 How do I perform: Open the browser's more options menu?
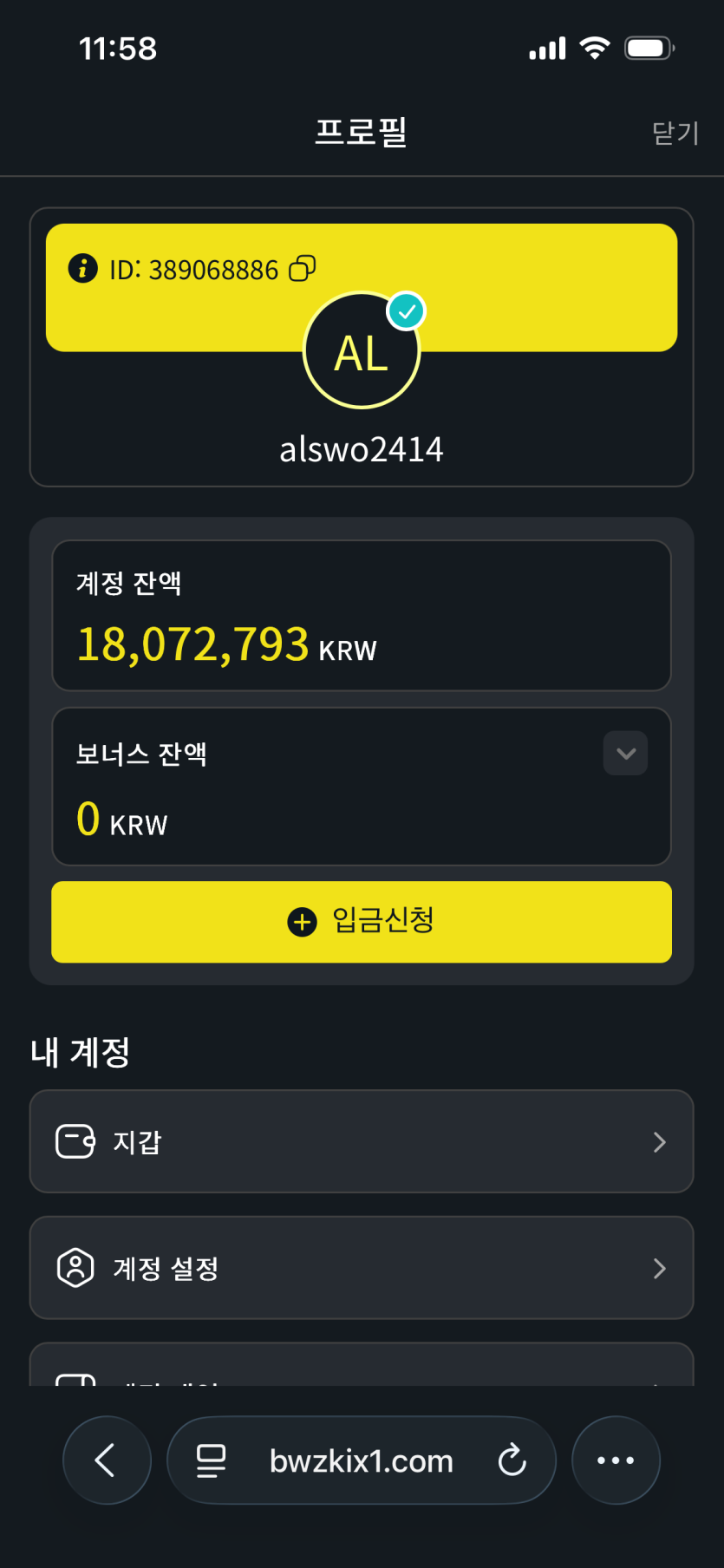616,1460
